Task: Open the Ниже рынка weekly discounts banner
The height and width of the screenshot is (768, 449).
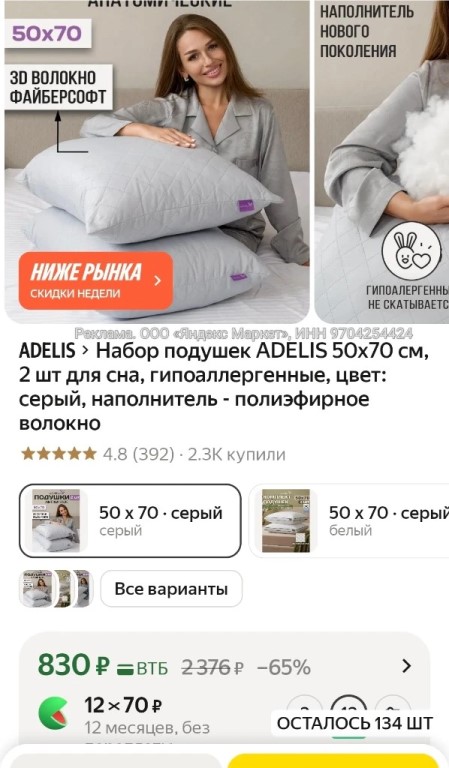Action: tap(96, 281)
